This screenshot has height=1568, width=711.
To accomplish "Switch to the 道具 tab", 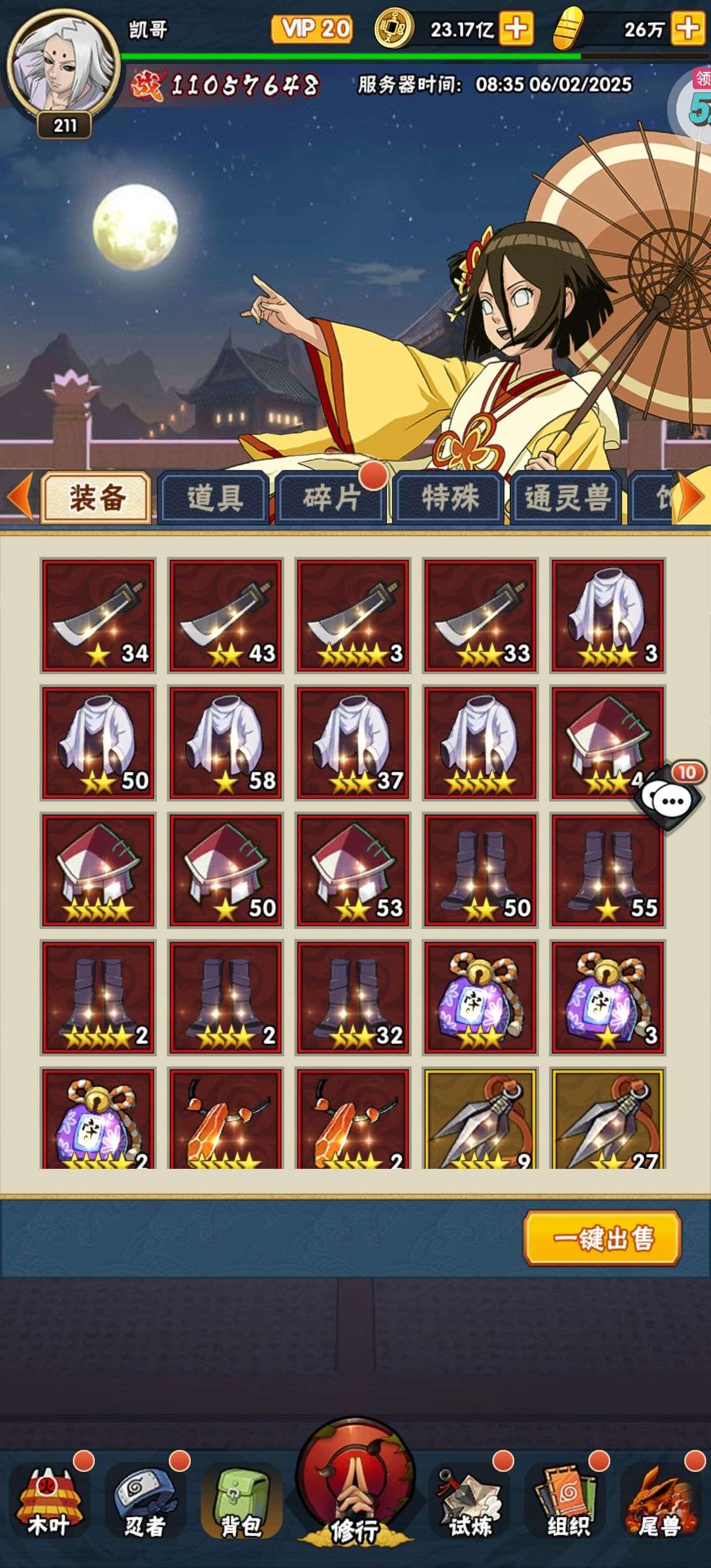I will pyautogui.click(x=214, y=498).
